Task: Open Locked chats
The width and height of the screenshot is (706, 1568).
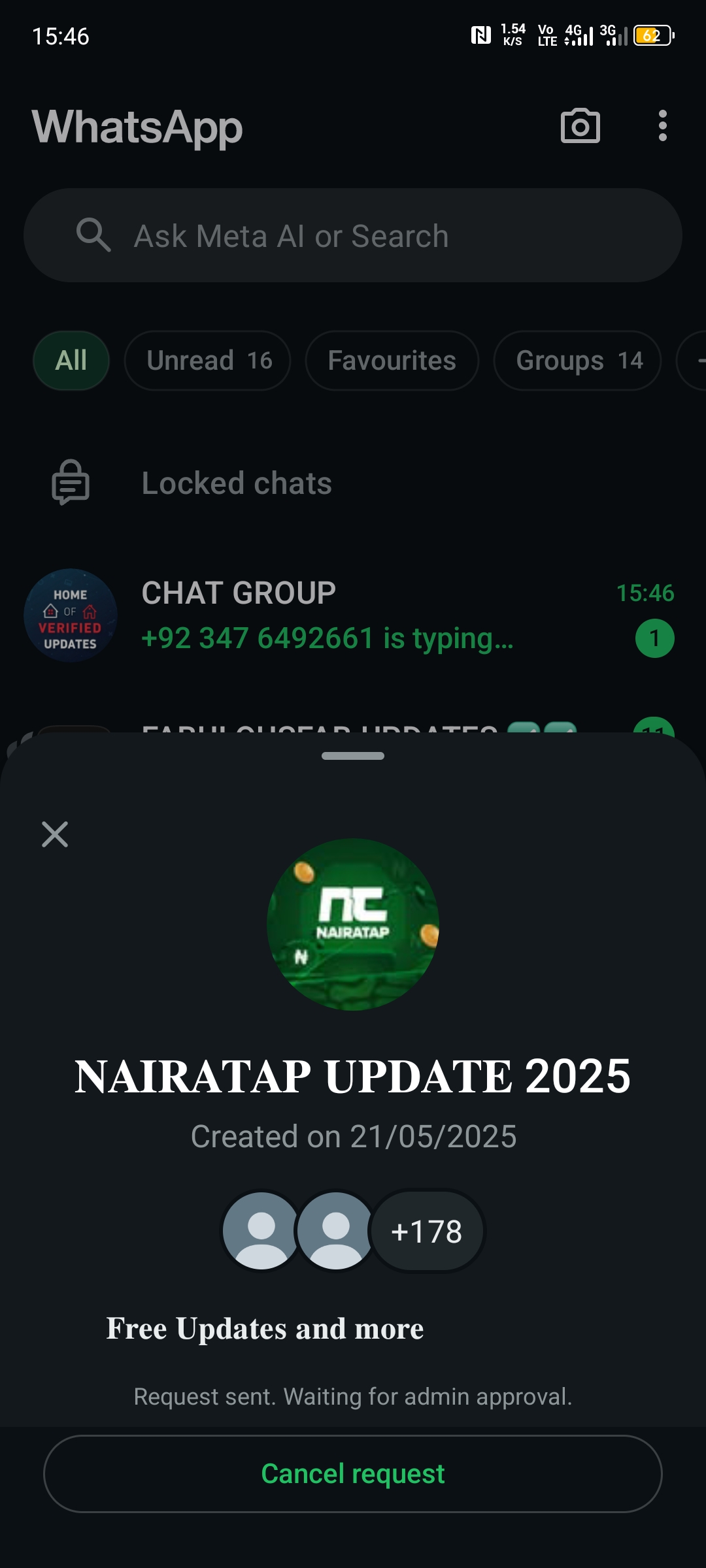Action: (x=237, y=483)
